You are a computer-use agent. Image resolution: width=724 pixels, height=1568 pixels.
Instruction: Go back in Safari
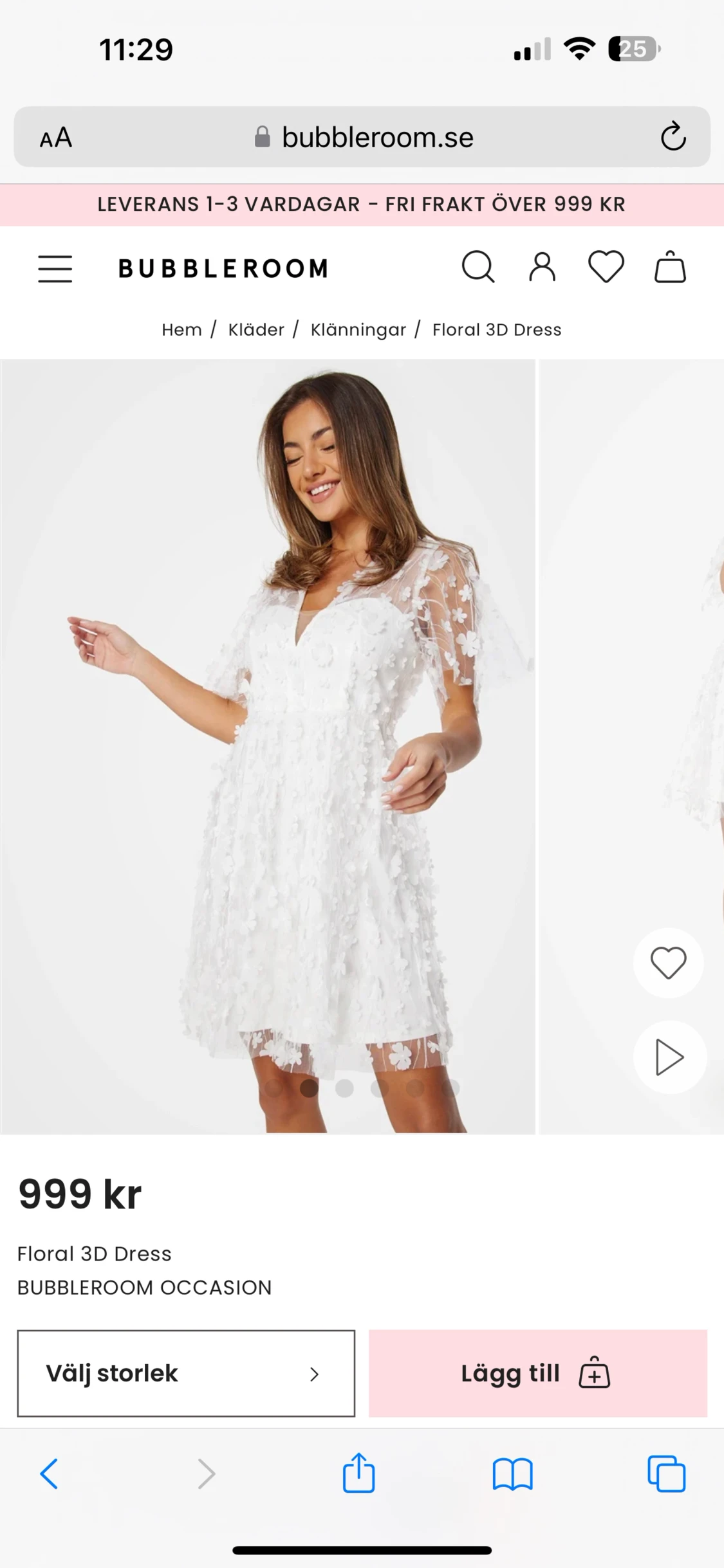tap(49, 1473)
